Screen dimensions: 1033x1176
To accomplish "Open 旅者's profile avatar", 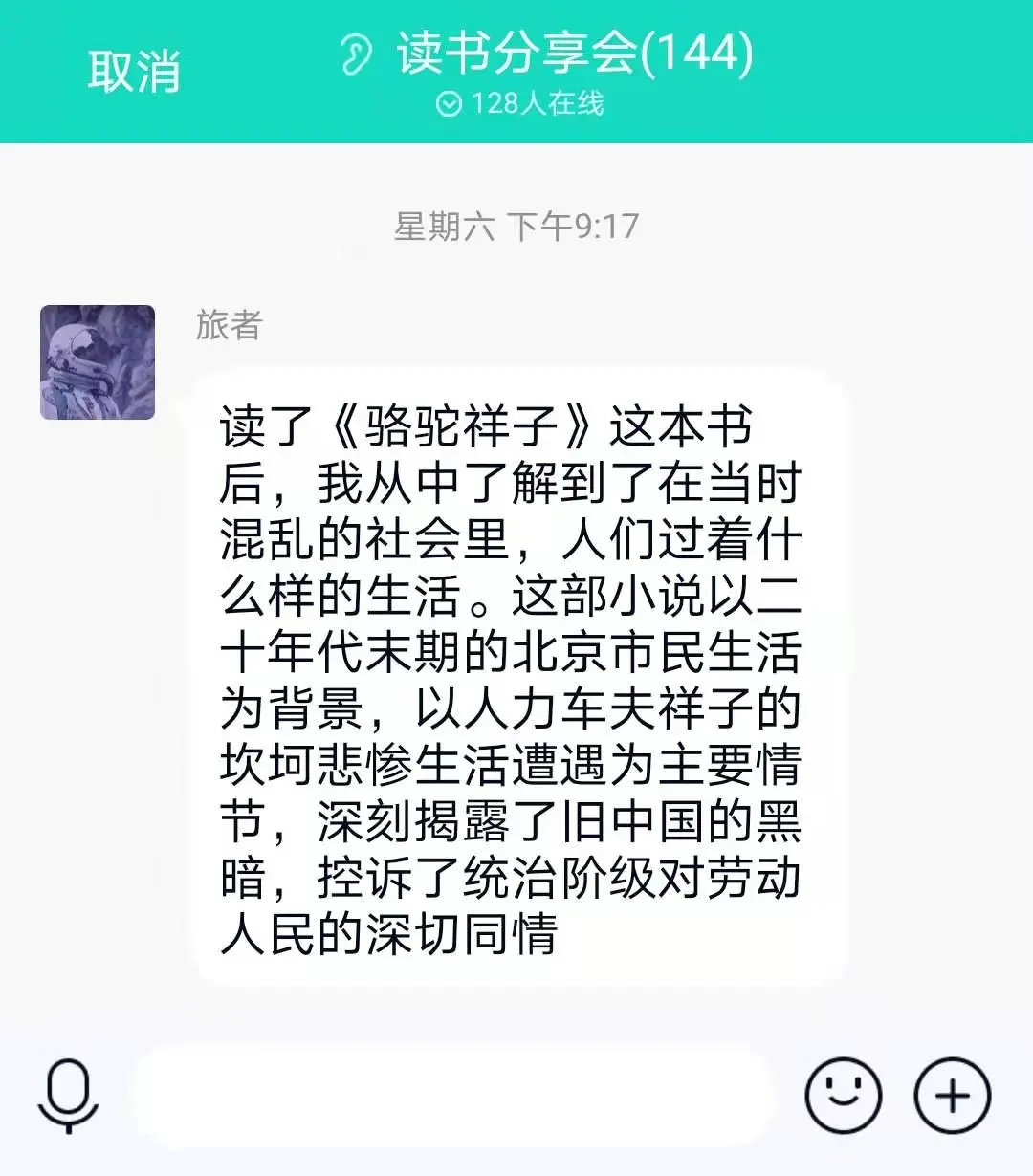I will [98, 362].
